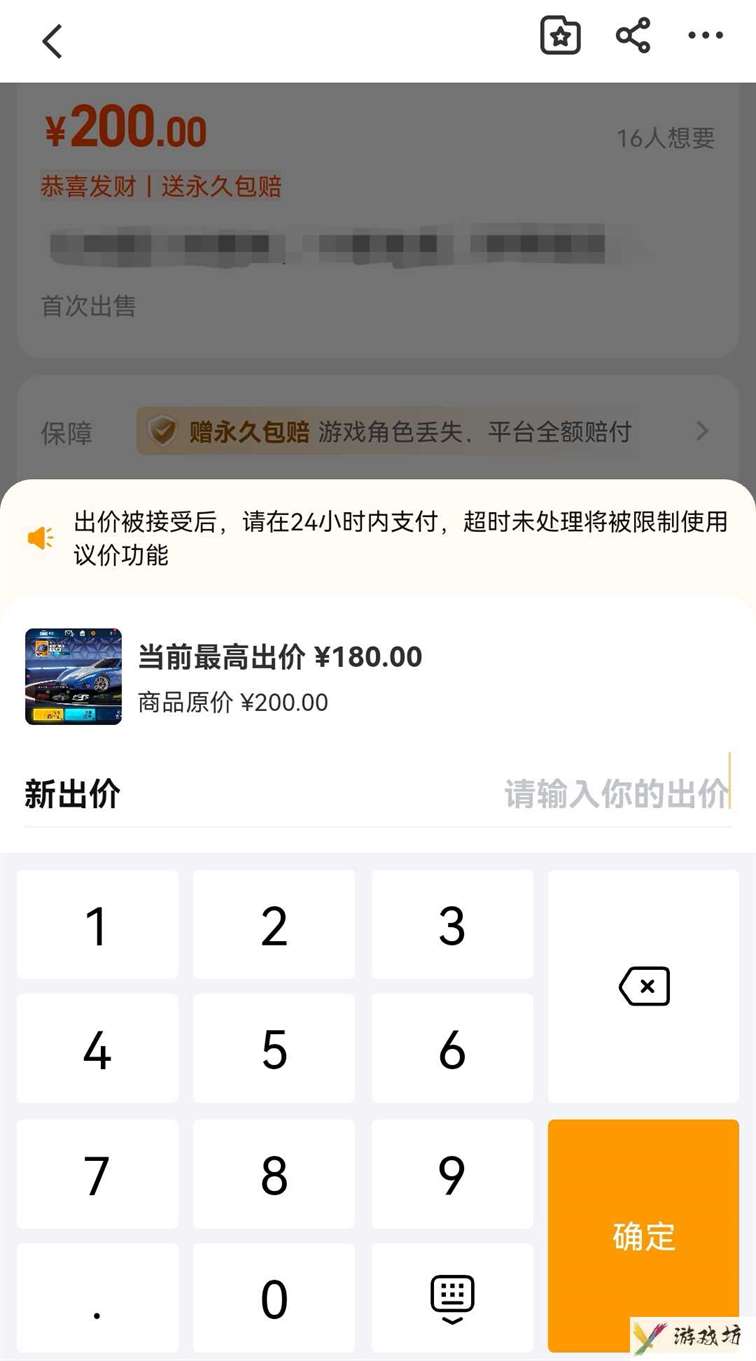
Task: Open the three-dot overflow menu
Action: tap(705, 36)
